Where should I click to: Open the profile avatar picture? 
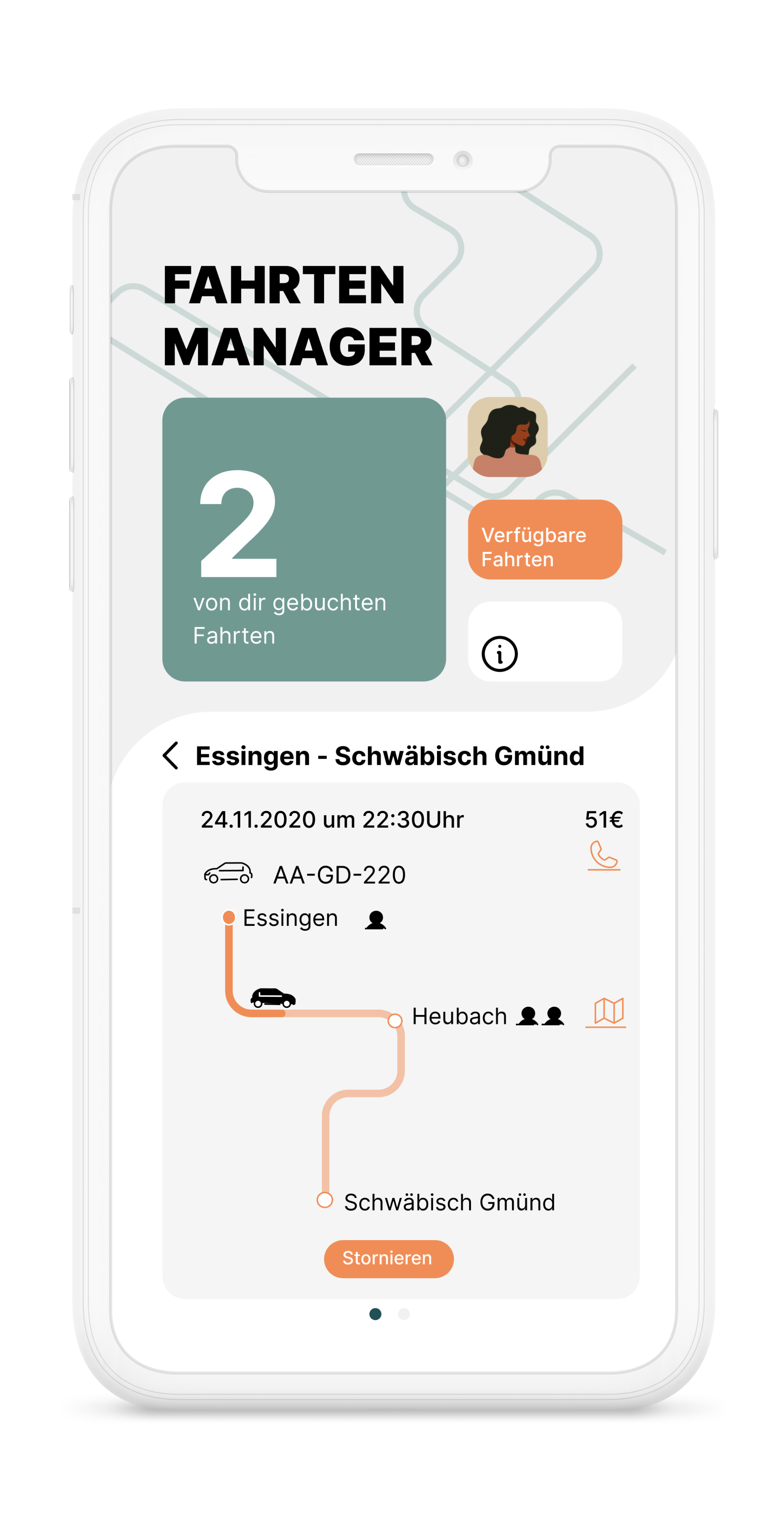[x=507, y=437]
